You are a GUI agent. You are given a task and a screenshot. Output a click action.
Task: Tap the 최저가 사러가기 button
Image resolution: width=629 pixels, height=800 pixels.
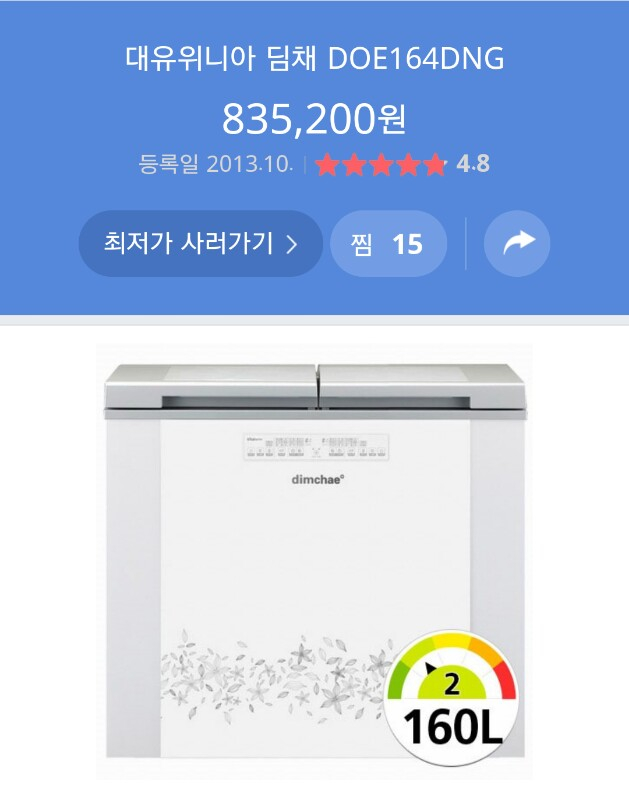click(200, 243)
